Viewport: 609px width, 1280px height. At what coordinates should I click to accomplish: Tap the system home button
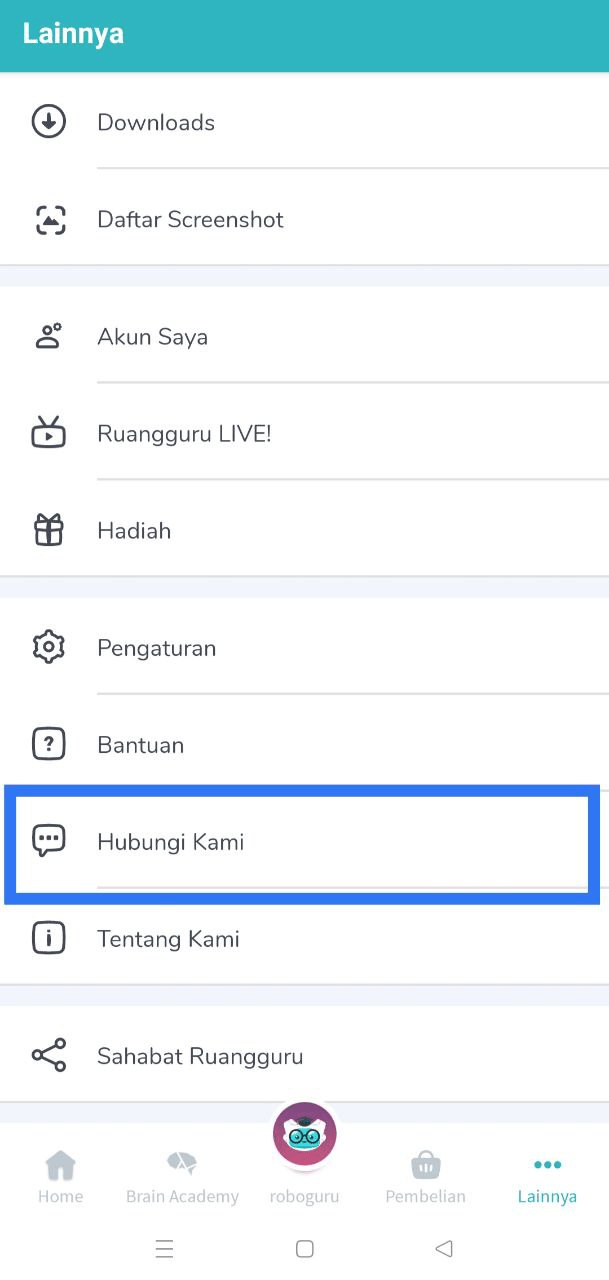(305, 1248)
